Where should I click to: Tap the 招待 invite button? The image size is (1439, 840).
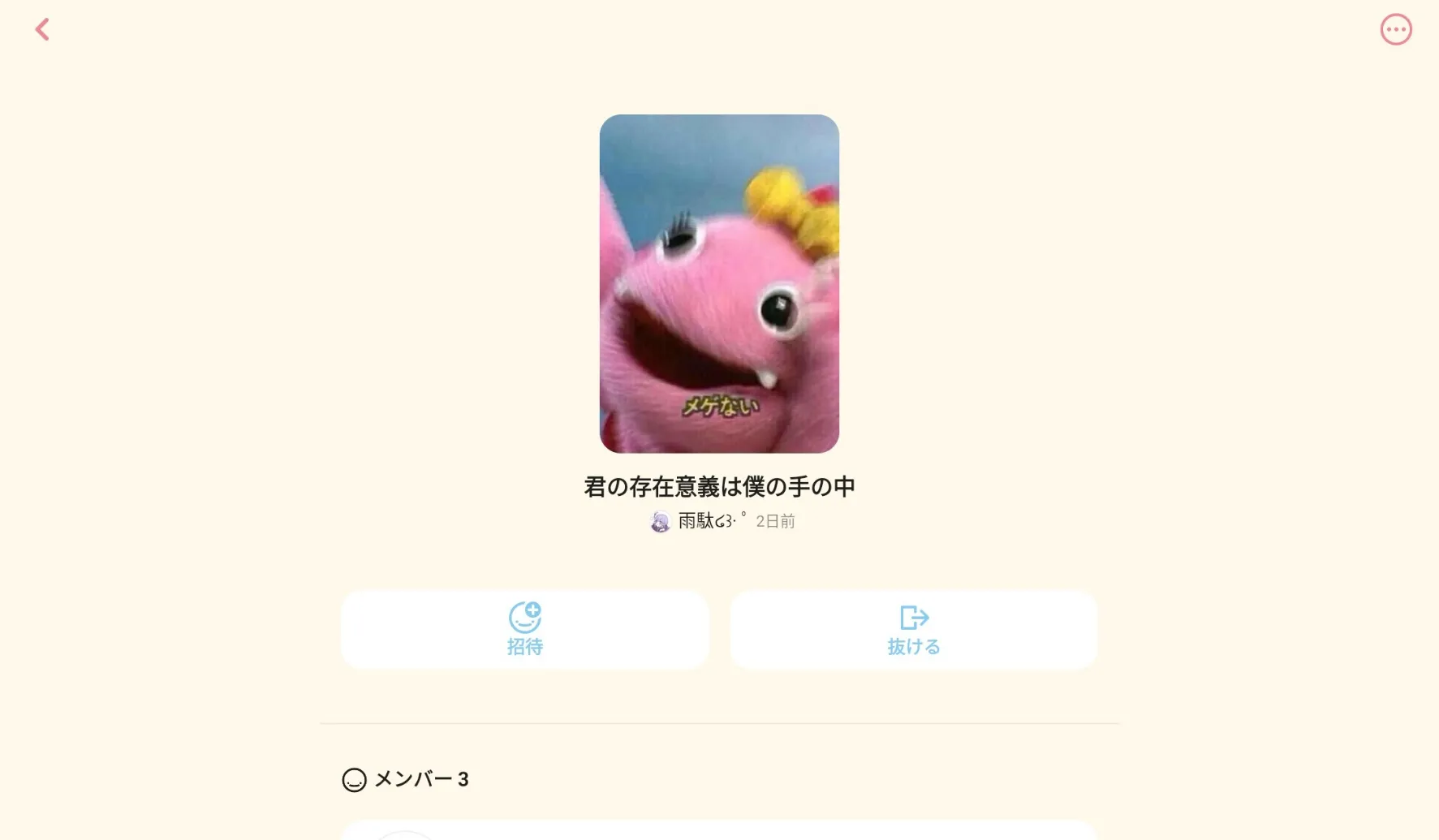coord(524,629)
